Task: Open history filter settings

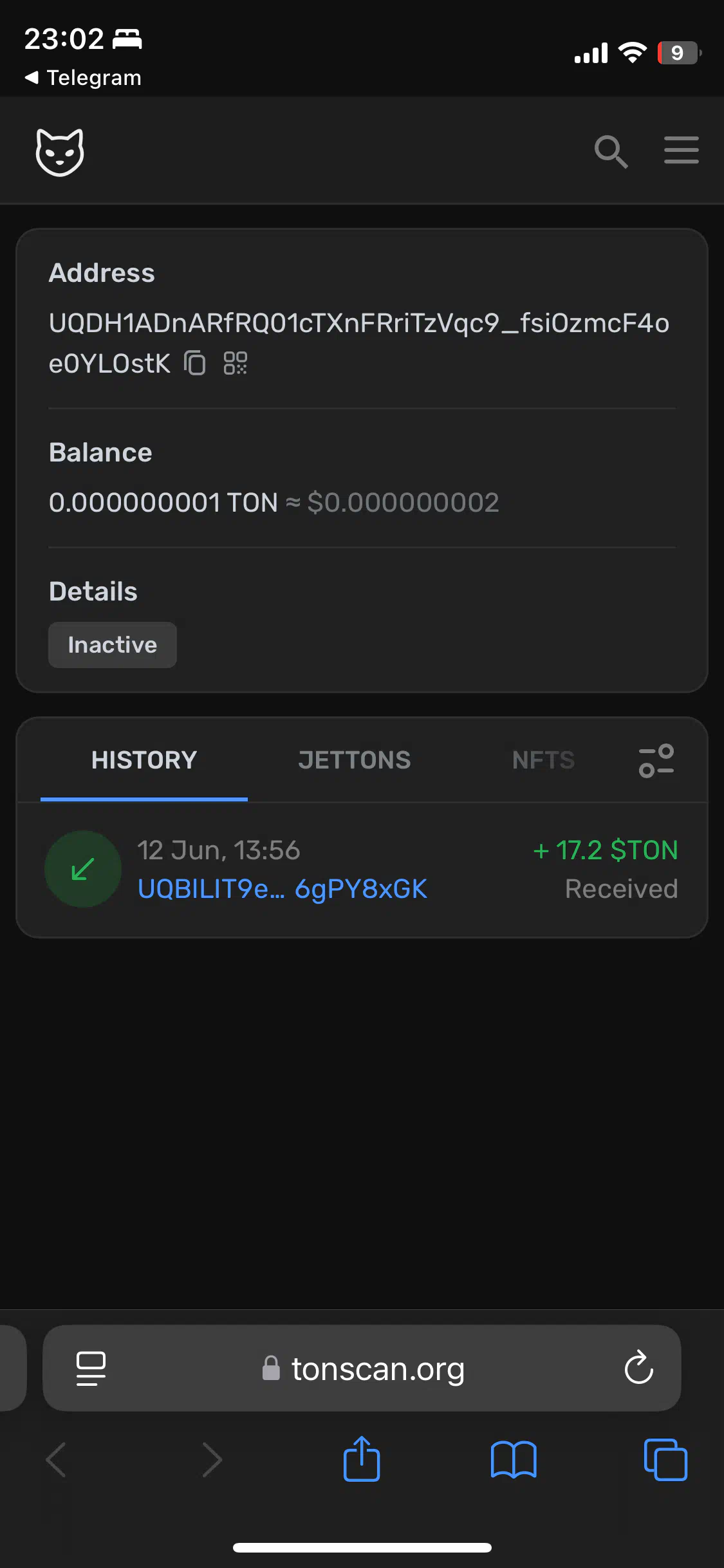Action: pos(656,761)
